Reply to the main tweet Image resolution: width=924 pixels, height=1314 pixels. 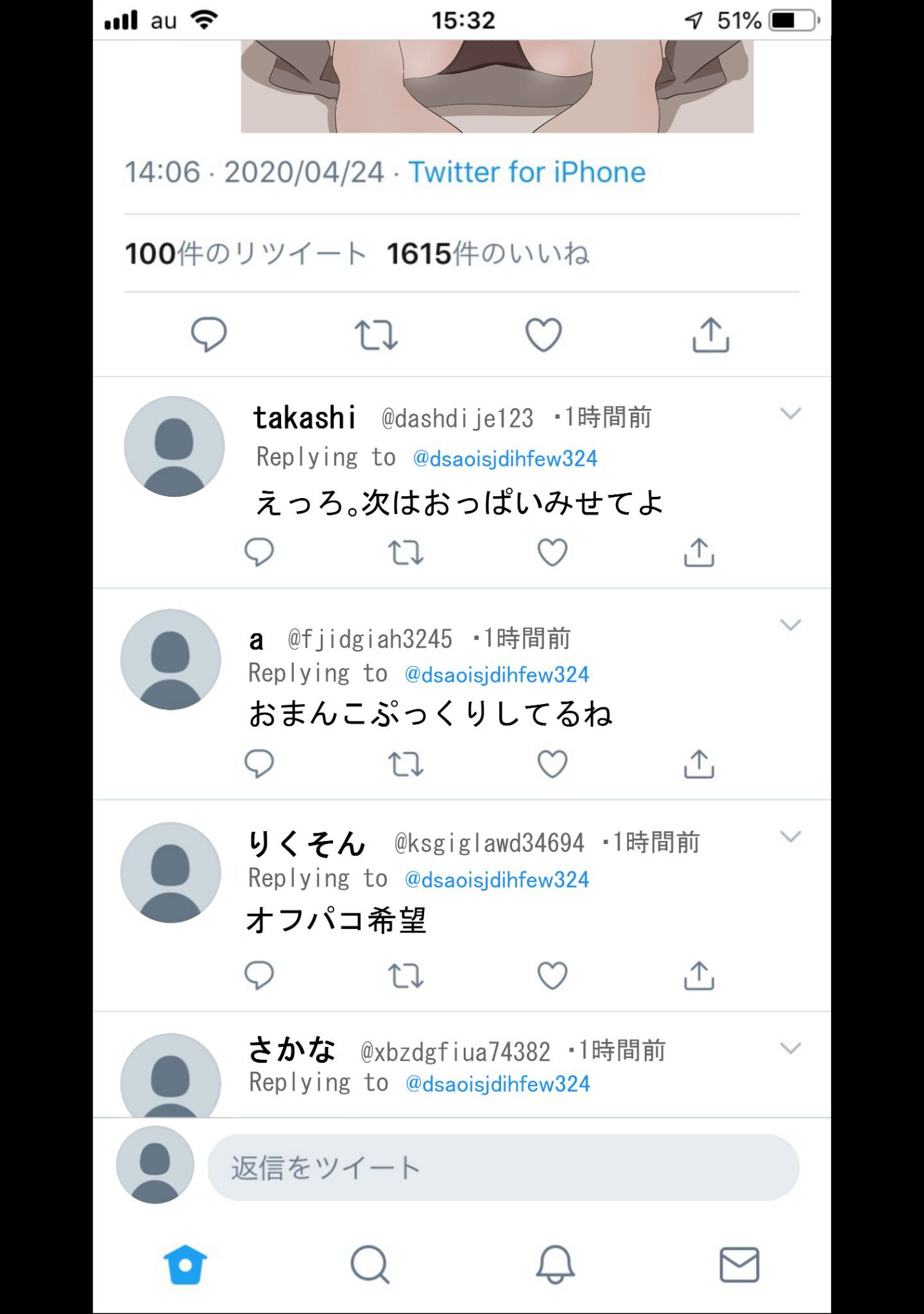pyautogui.click(x=209, y=334)
